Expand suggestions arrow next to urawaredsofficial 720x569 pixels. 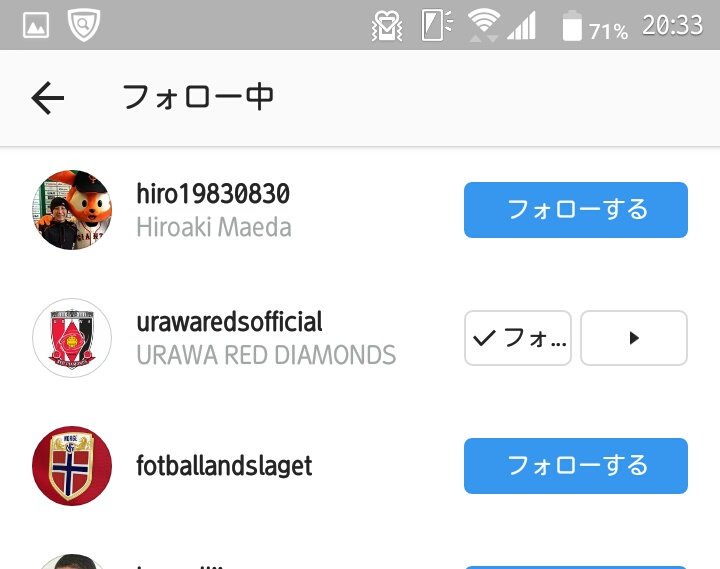[x=633, y=338]
